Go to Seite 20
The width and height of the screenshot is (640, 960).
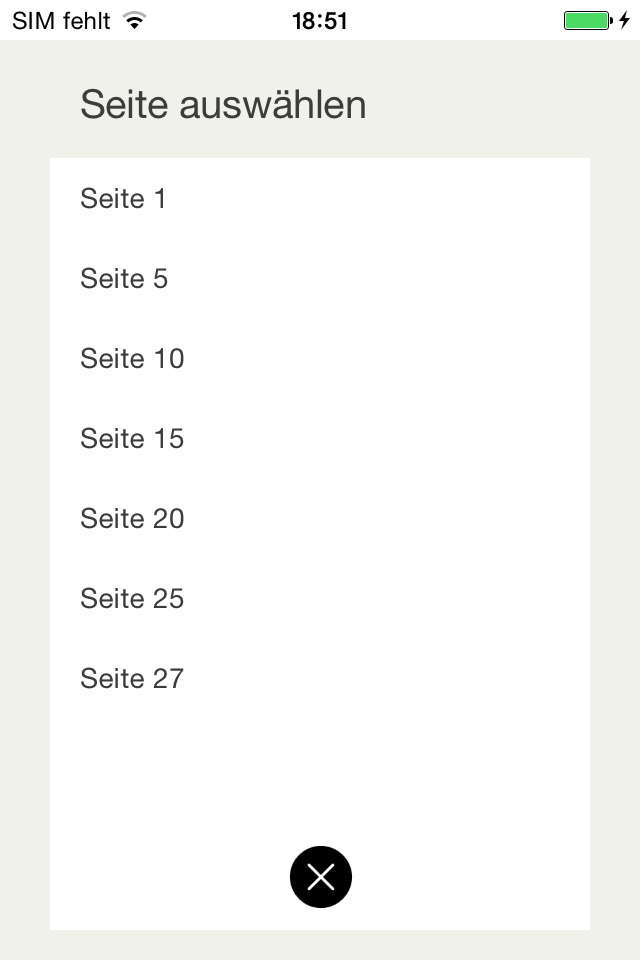pyautogui.click(x=132, y=519)
